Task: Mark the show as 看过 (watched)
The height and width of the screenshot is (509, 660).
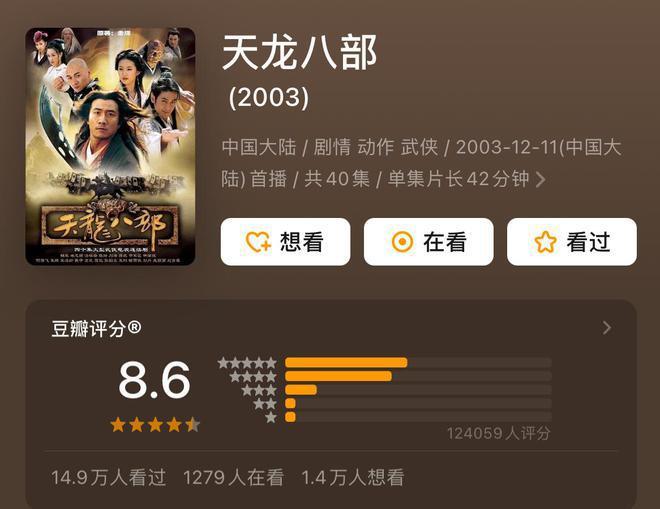Action: click(x=571, y=242)
